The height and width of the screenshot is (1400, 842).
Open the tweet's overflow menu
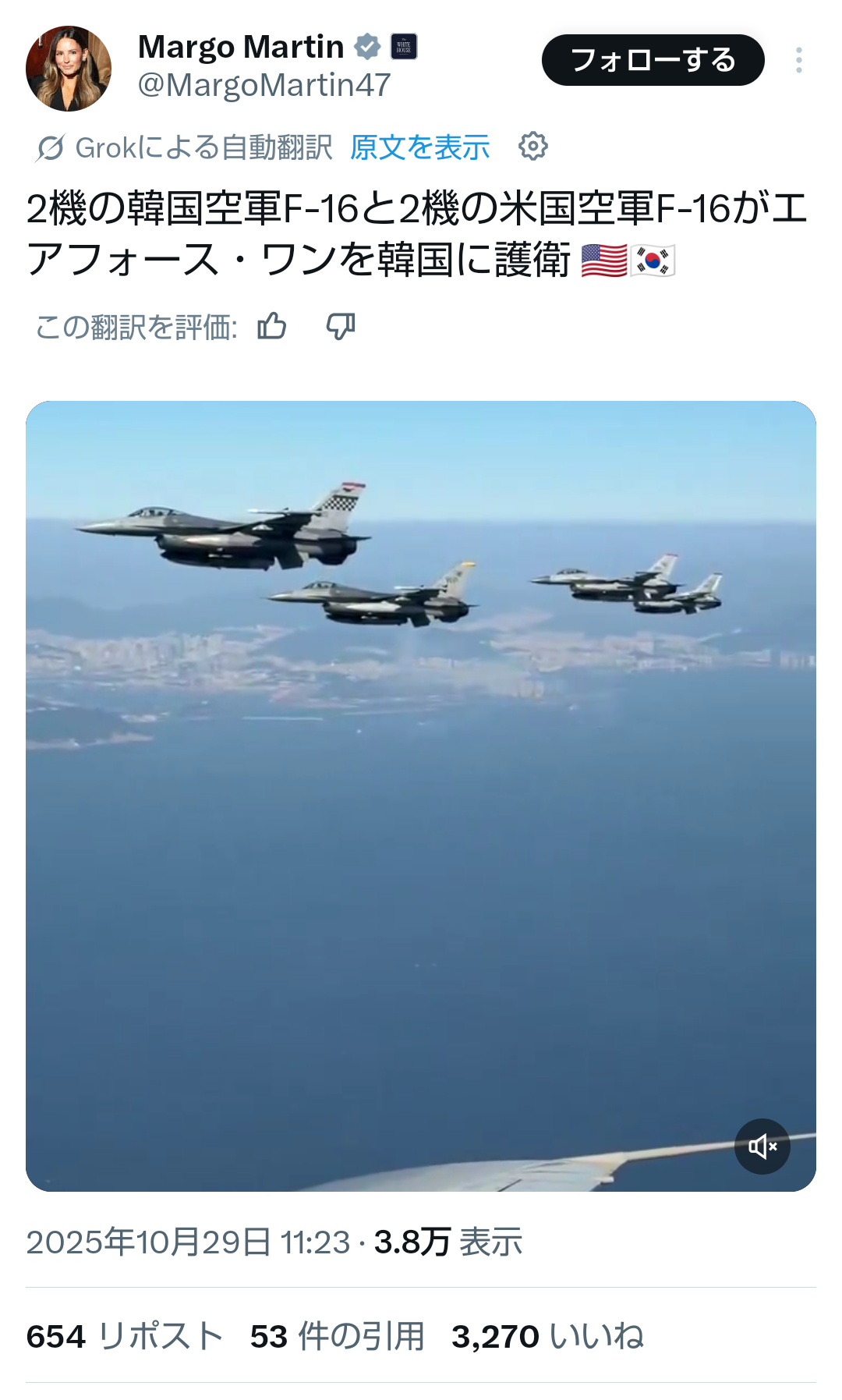(x=798, y=60)
